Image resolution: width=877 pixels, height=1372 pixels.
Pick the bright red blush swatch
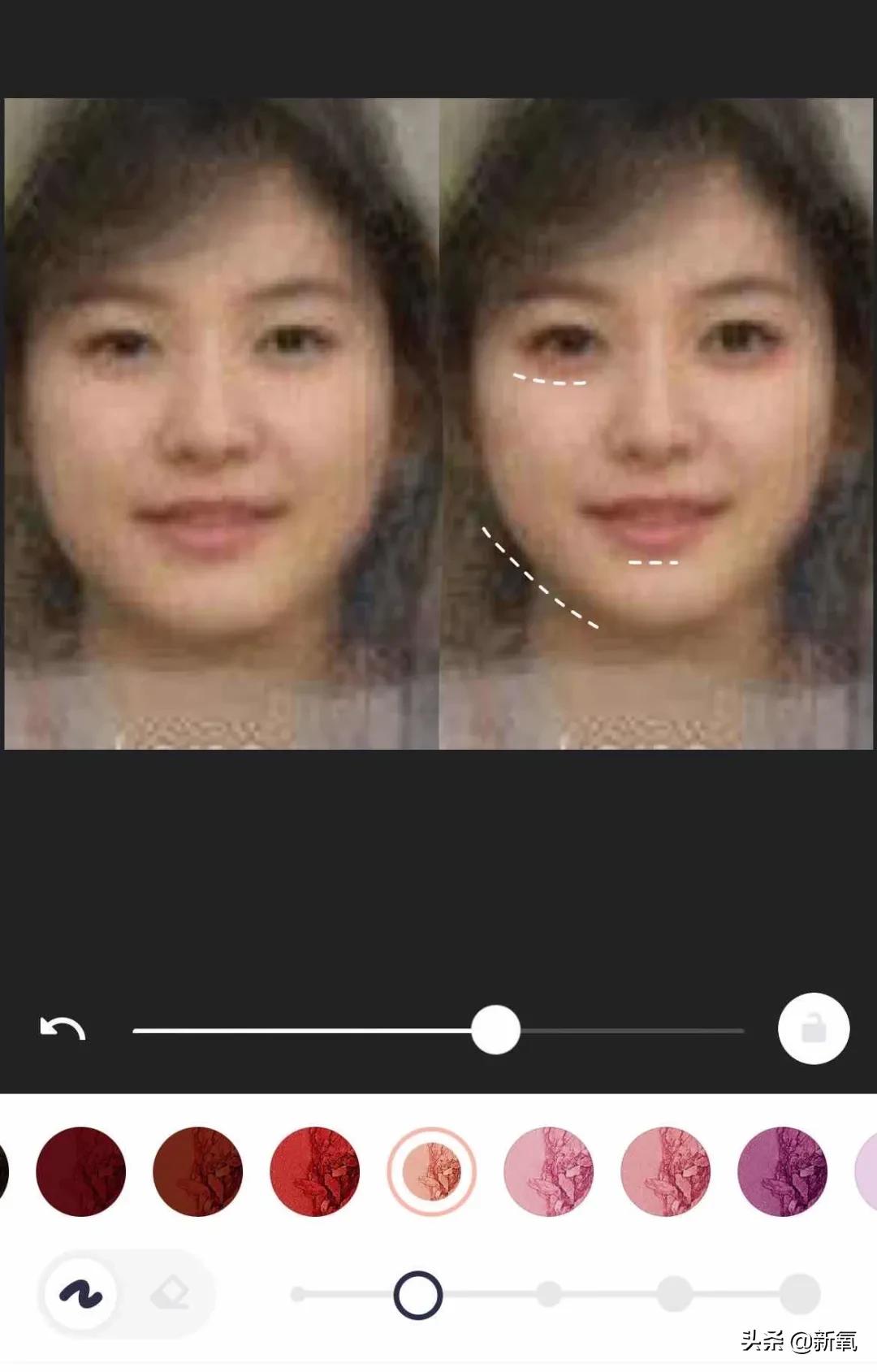pyautogui.click(x=315, y=1171)
